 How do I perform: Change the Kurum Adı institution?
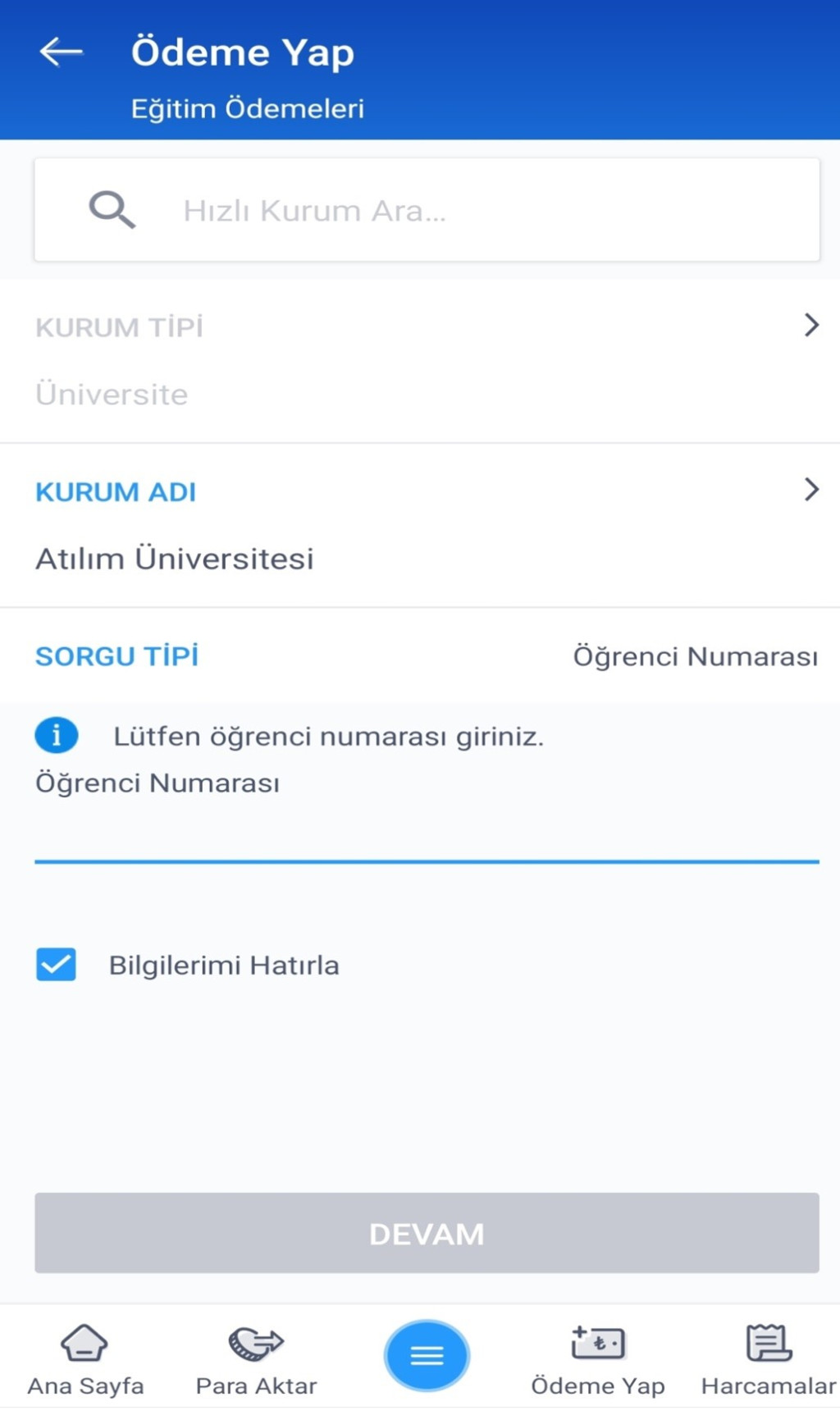click(420, 526)
